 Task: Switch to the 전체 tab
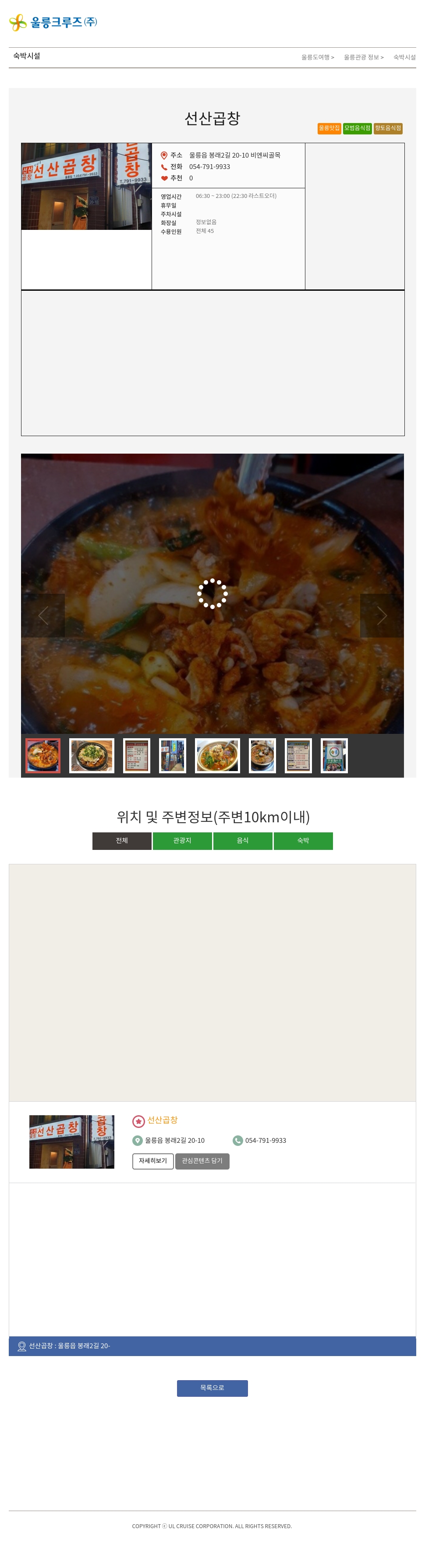click(122, 841)
